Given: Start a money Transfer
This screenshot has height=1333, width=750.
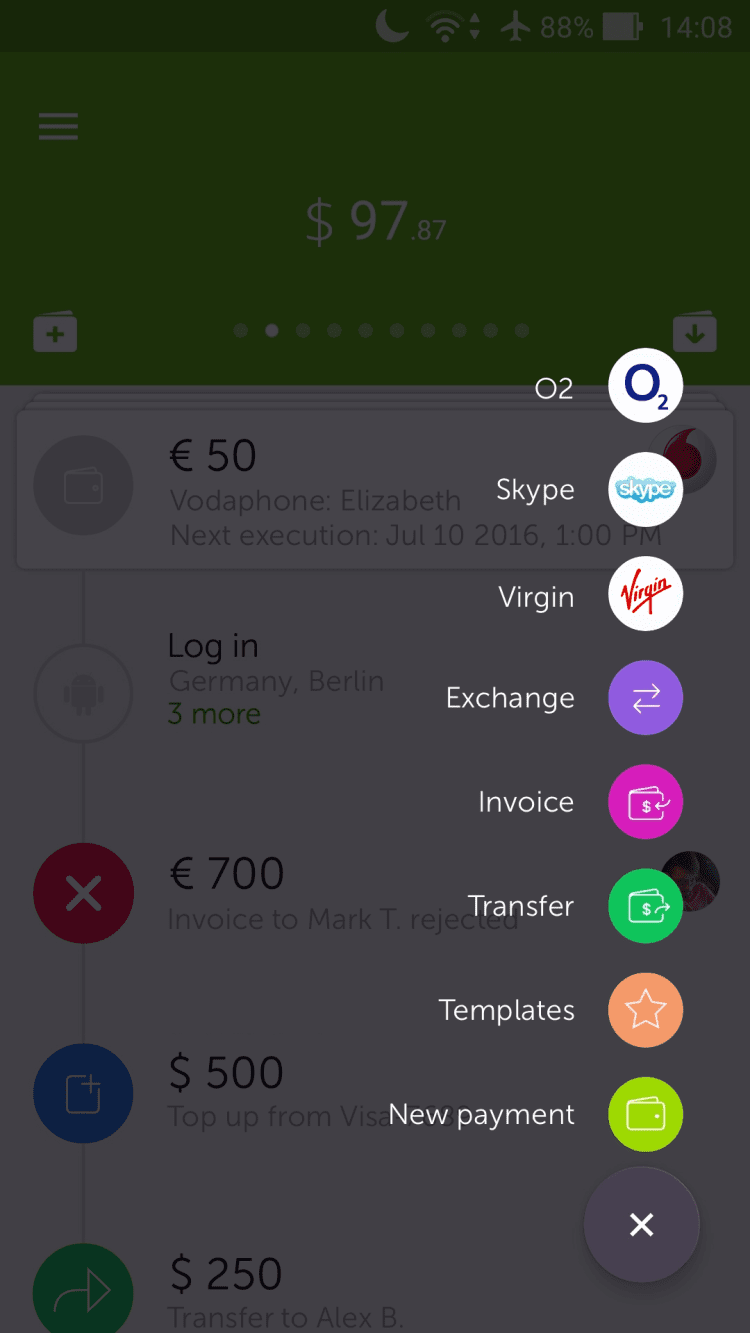Looking at the screenshot, I should [645, 906].
